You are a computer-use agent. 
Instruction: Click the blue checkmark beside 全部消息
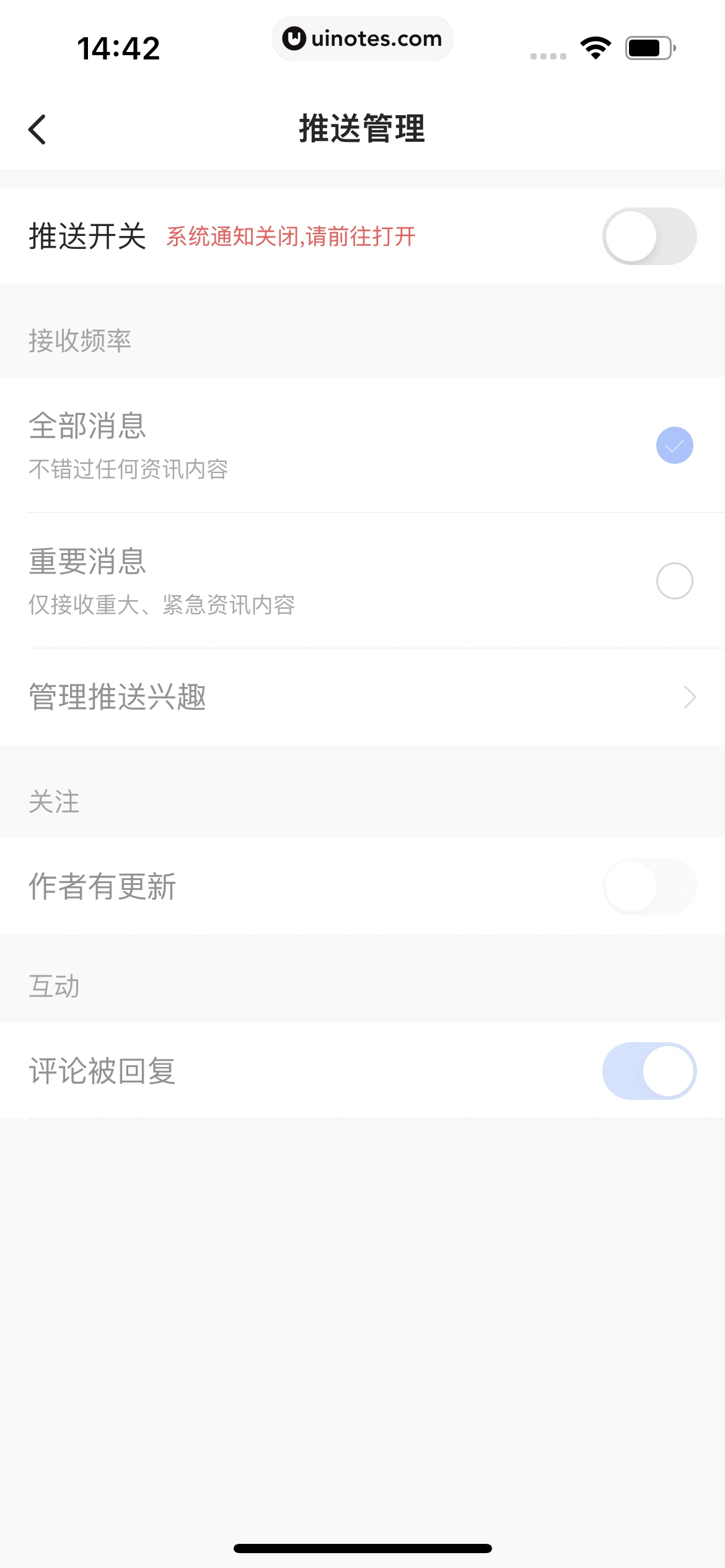(x=674, y=445)
